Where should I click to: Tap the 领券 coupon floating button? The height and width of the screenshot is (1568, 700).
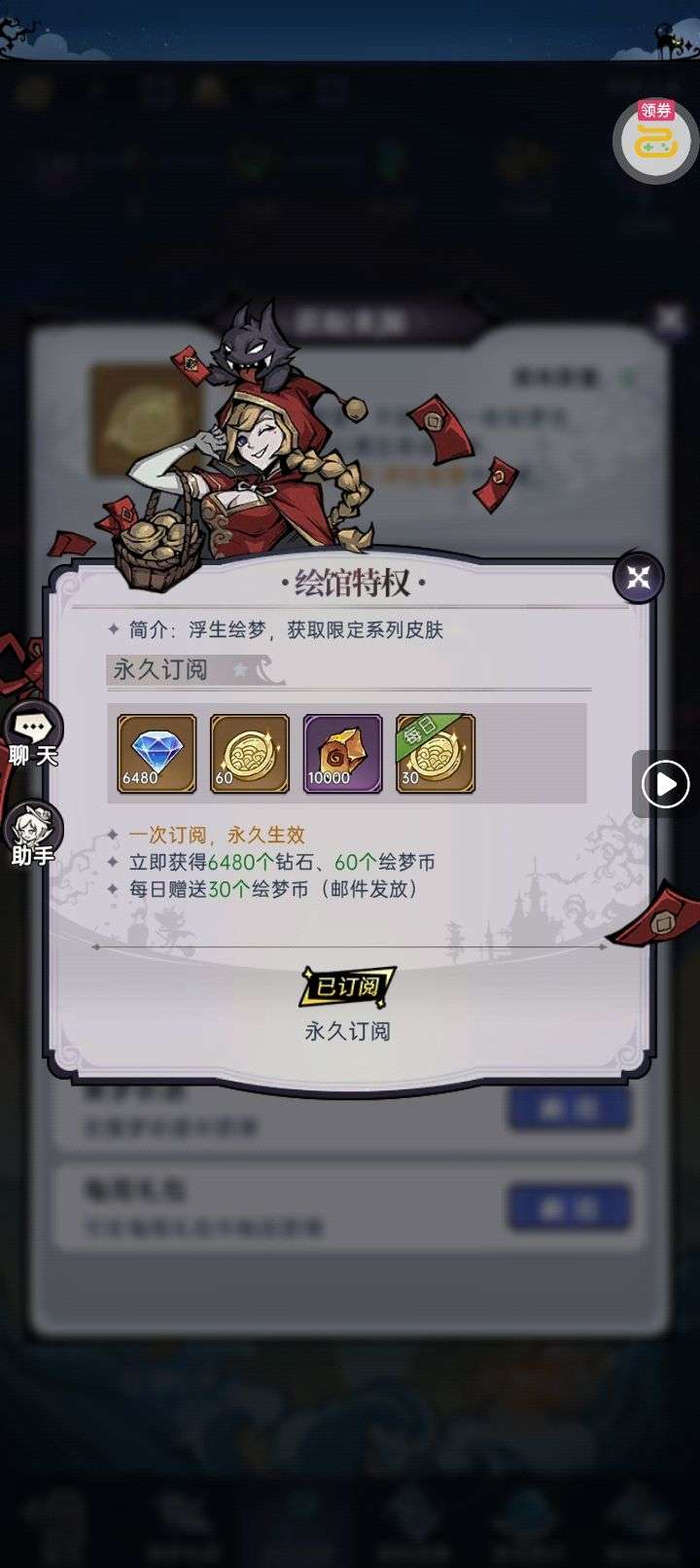(x=657, y=139)
